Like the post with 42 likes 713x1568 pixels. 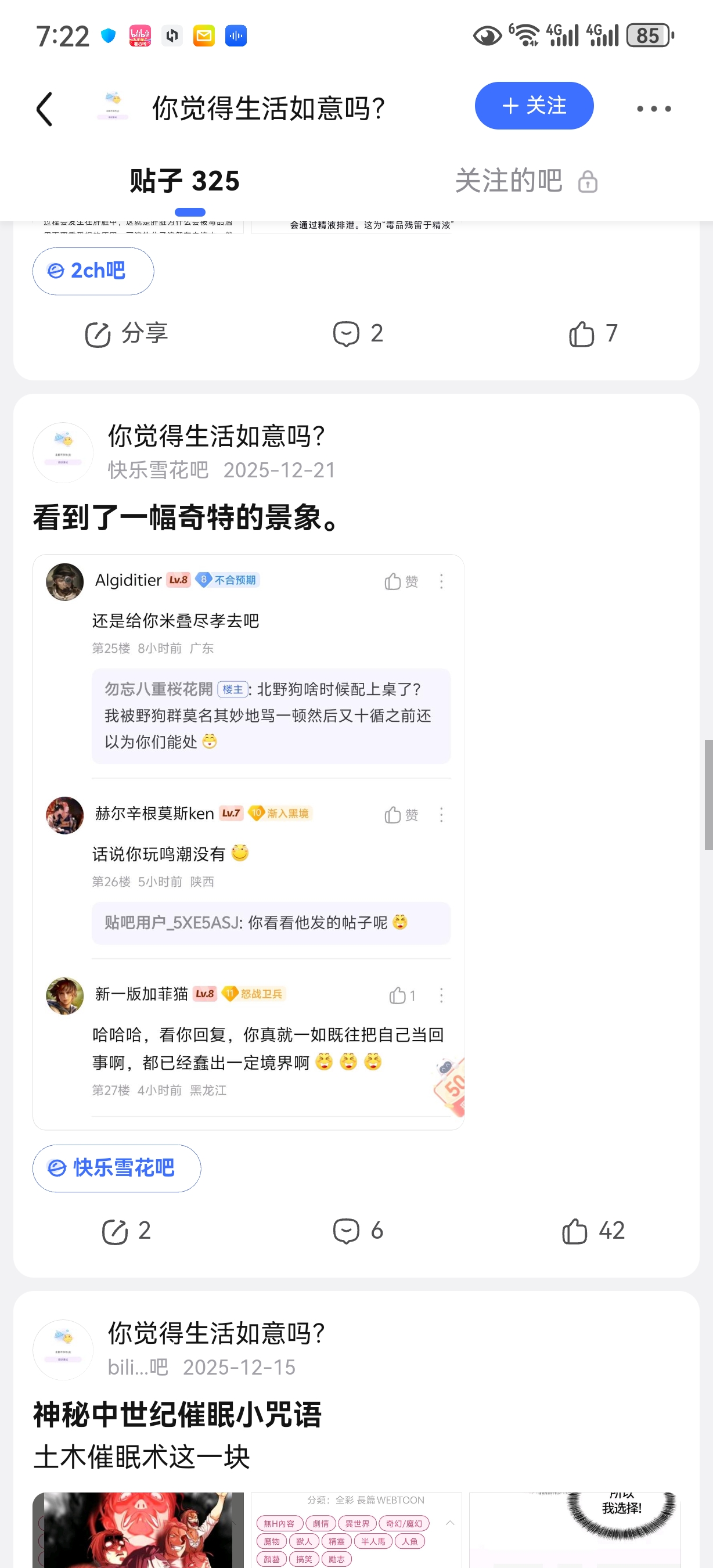click(593, 1231)
